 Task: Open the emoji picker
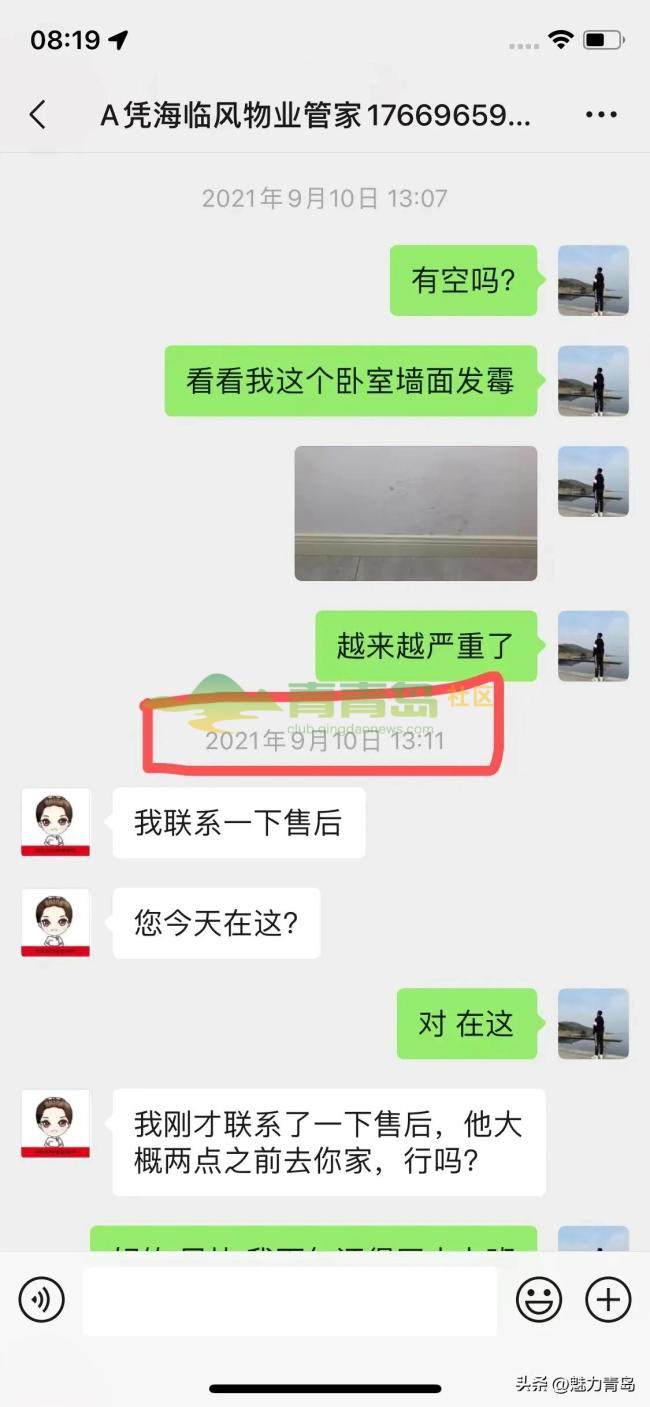538,1300
